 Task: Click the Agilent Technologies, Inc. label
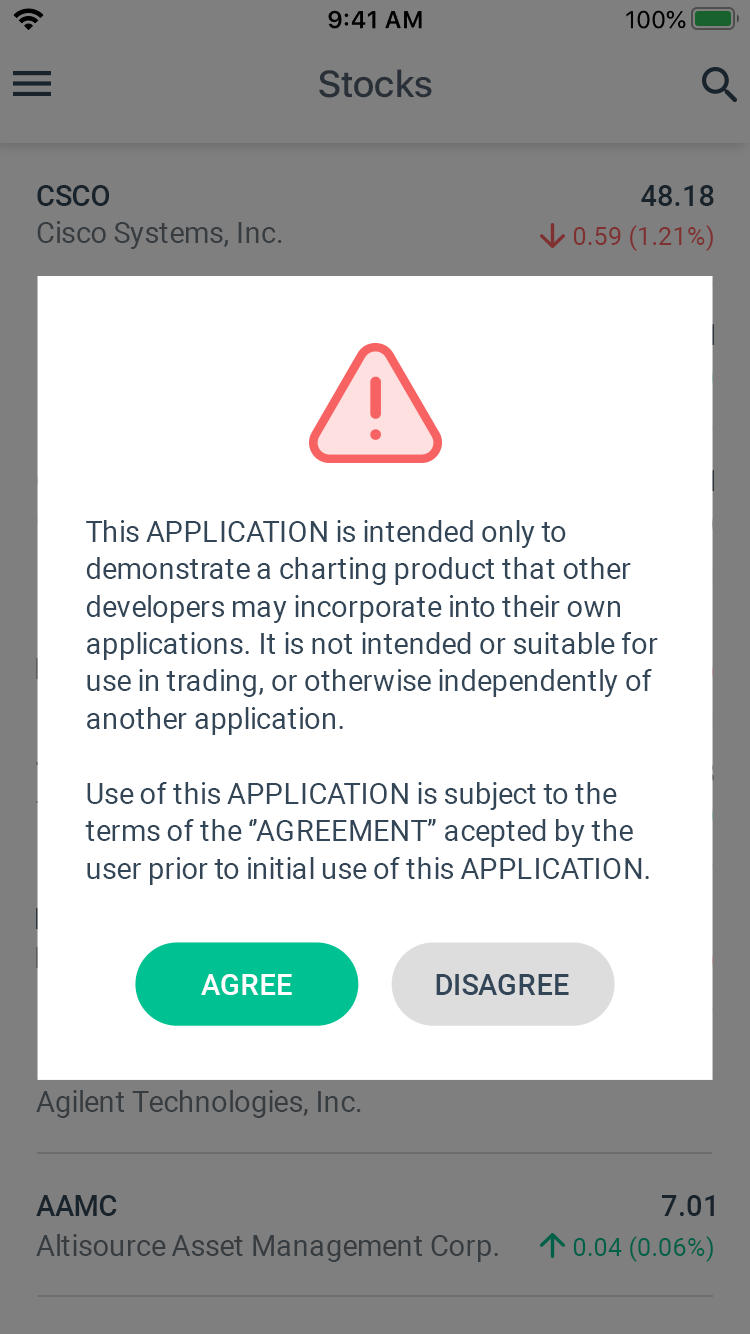coord(199,1101)
